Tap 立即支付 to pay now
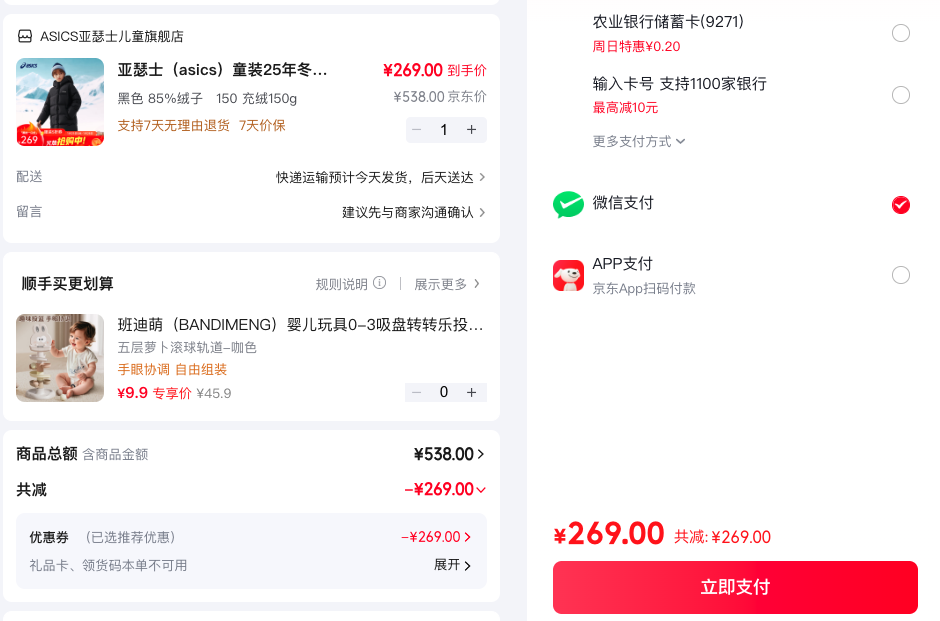The height and width of the screenshot is (621, 940). point(735,587)
